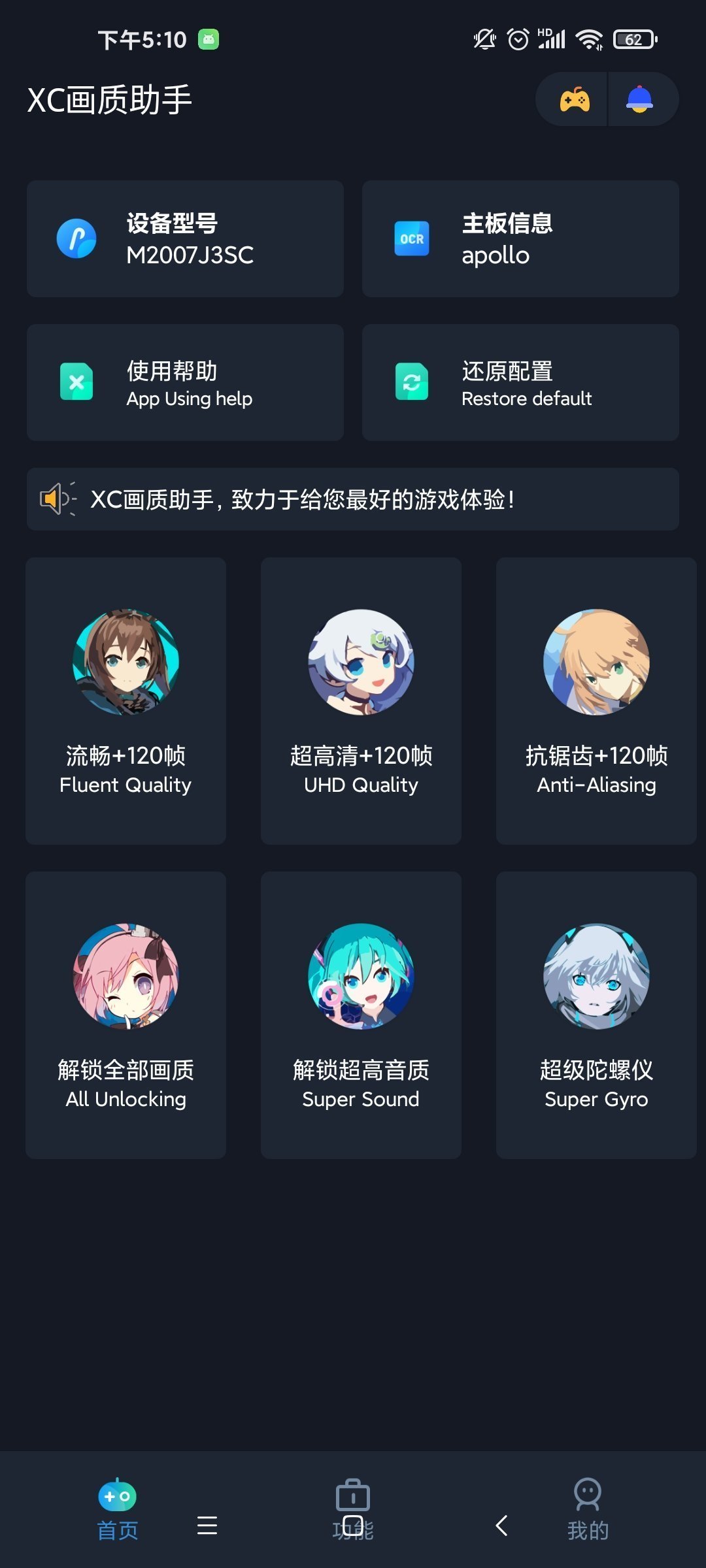Go back with system back arrow

tap(501, 1526)
